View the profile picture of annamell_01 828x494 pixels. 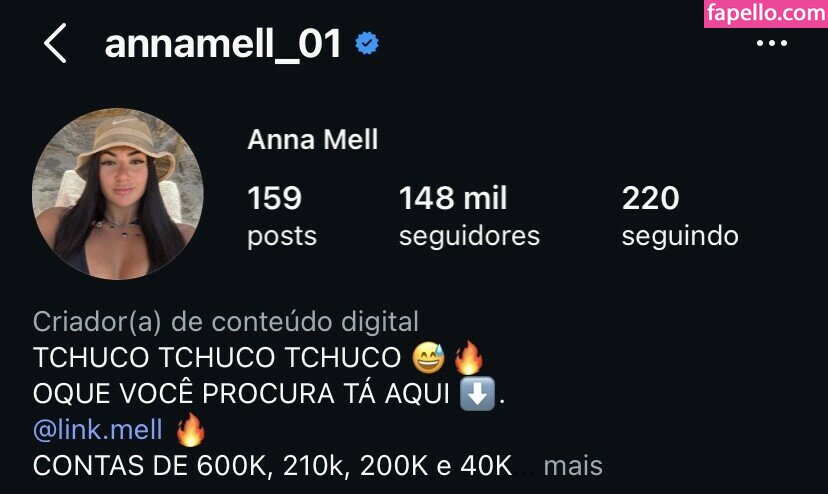coord(118,194)
